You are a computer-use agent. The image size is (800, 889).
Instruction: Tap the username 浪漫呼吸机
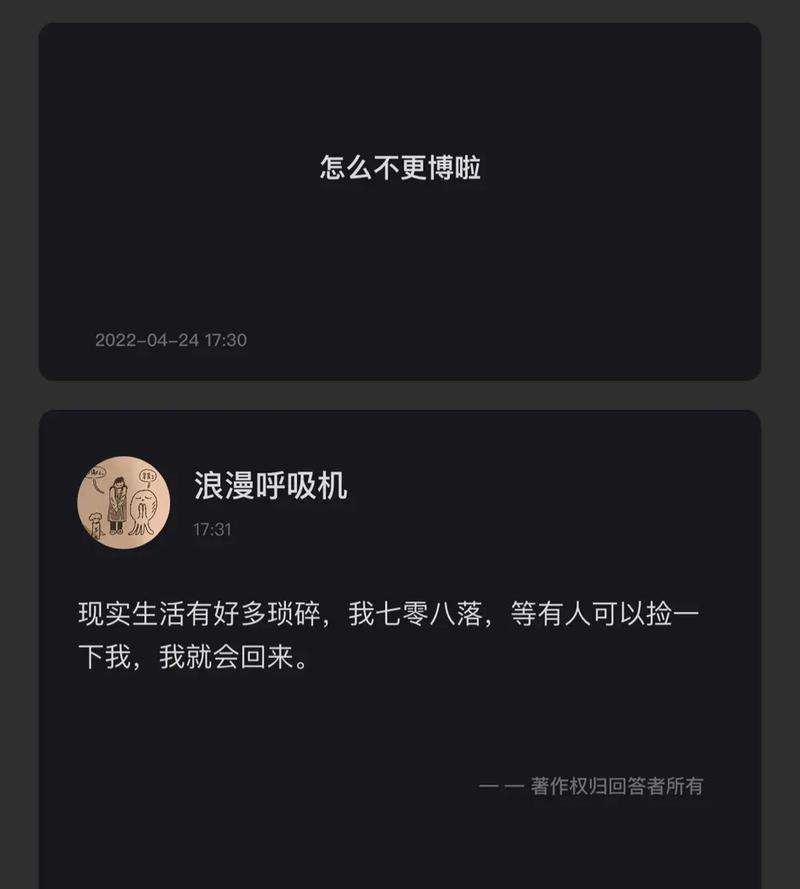270,485
